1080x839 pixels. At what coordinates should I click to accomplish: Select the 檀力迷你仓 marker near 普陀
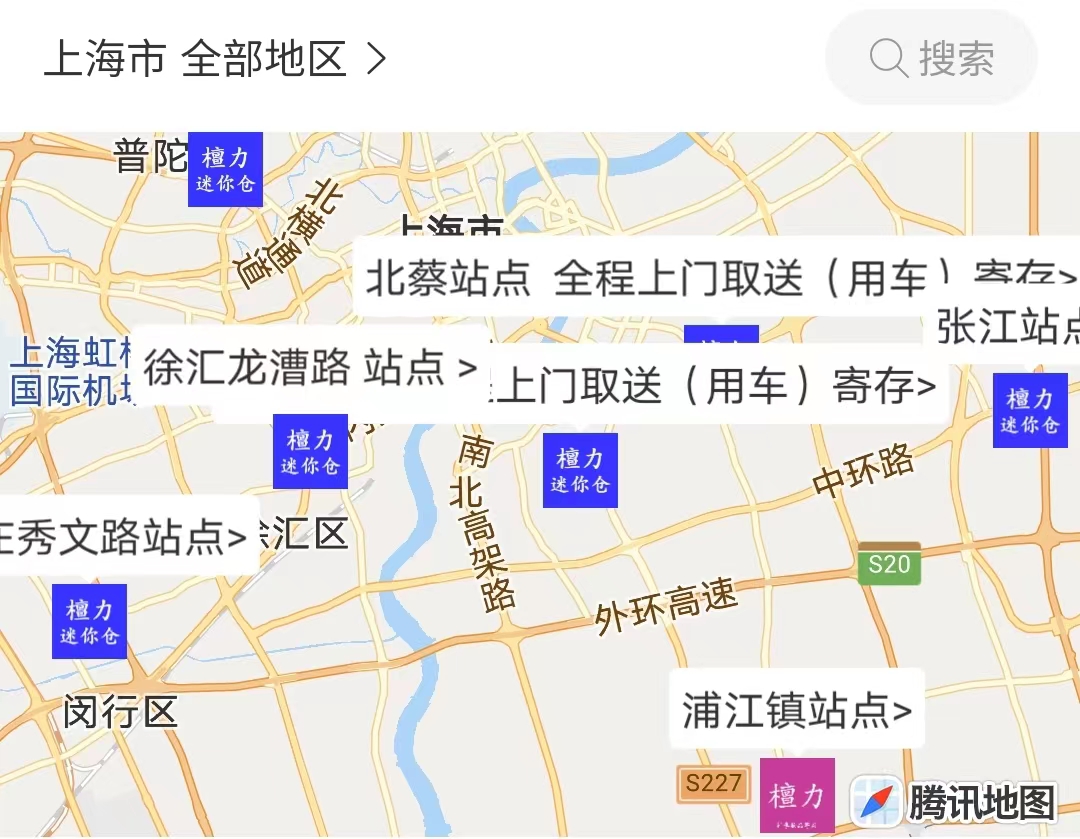point(225,170)
